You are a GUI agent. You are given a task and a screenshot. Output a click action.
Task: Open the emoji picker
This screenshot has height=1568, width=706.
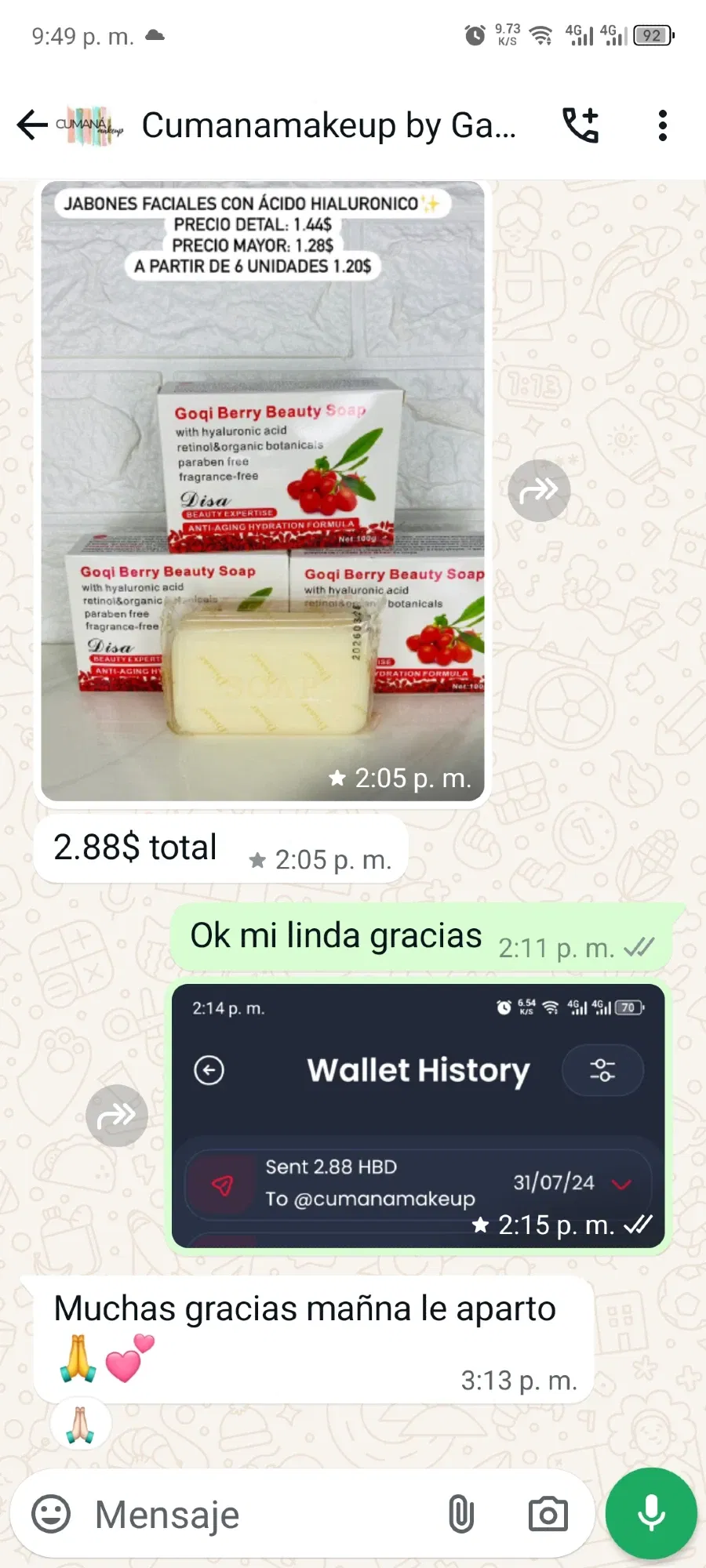(51, 1514)
